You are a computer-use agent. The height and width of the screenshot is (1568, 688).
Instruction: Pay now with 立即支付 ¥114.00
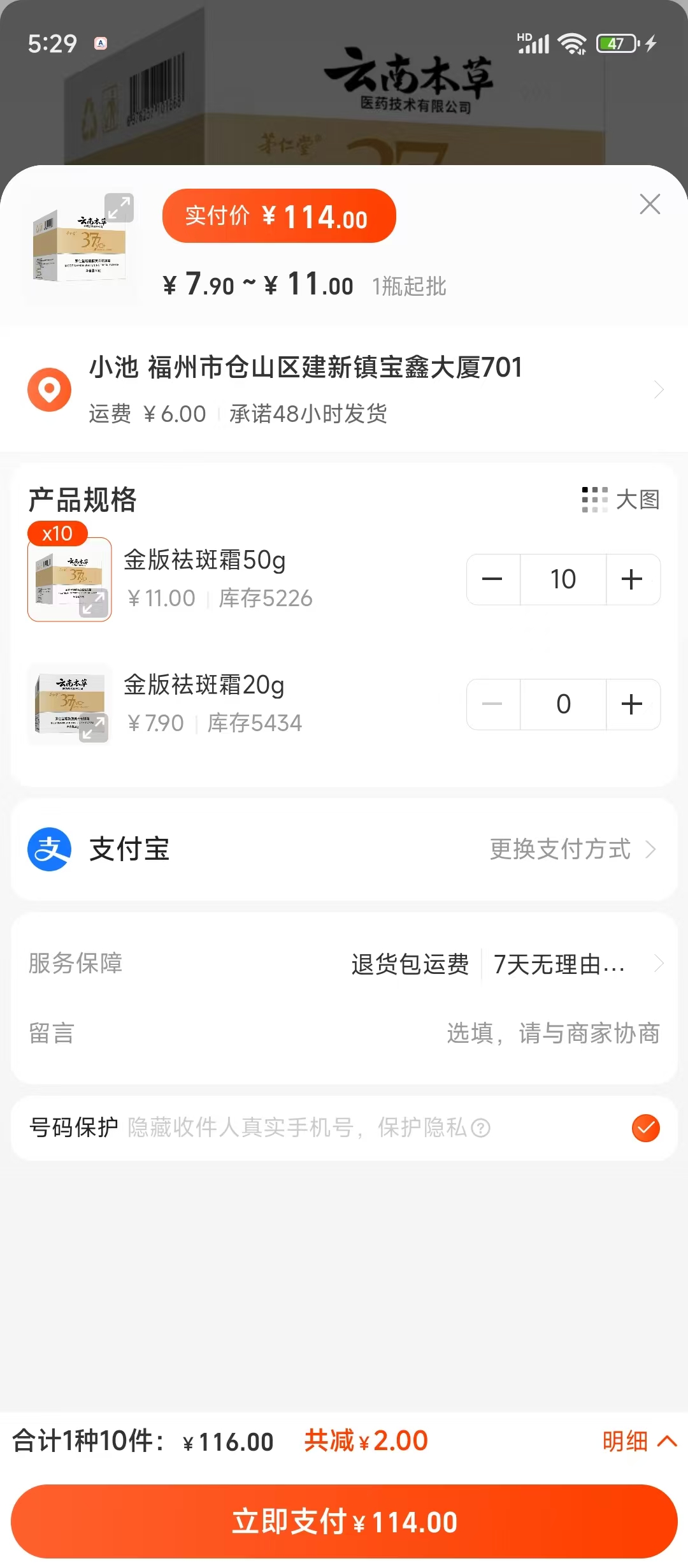pos(344,1521)
